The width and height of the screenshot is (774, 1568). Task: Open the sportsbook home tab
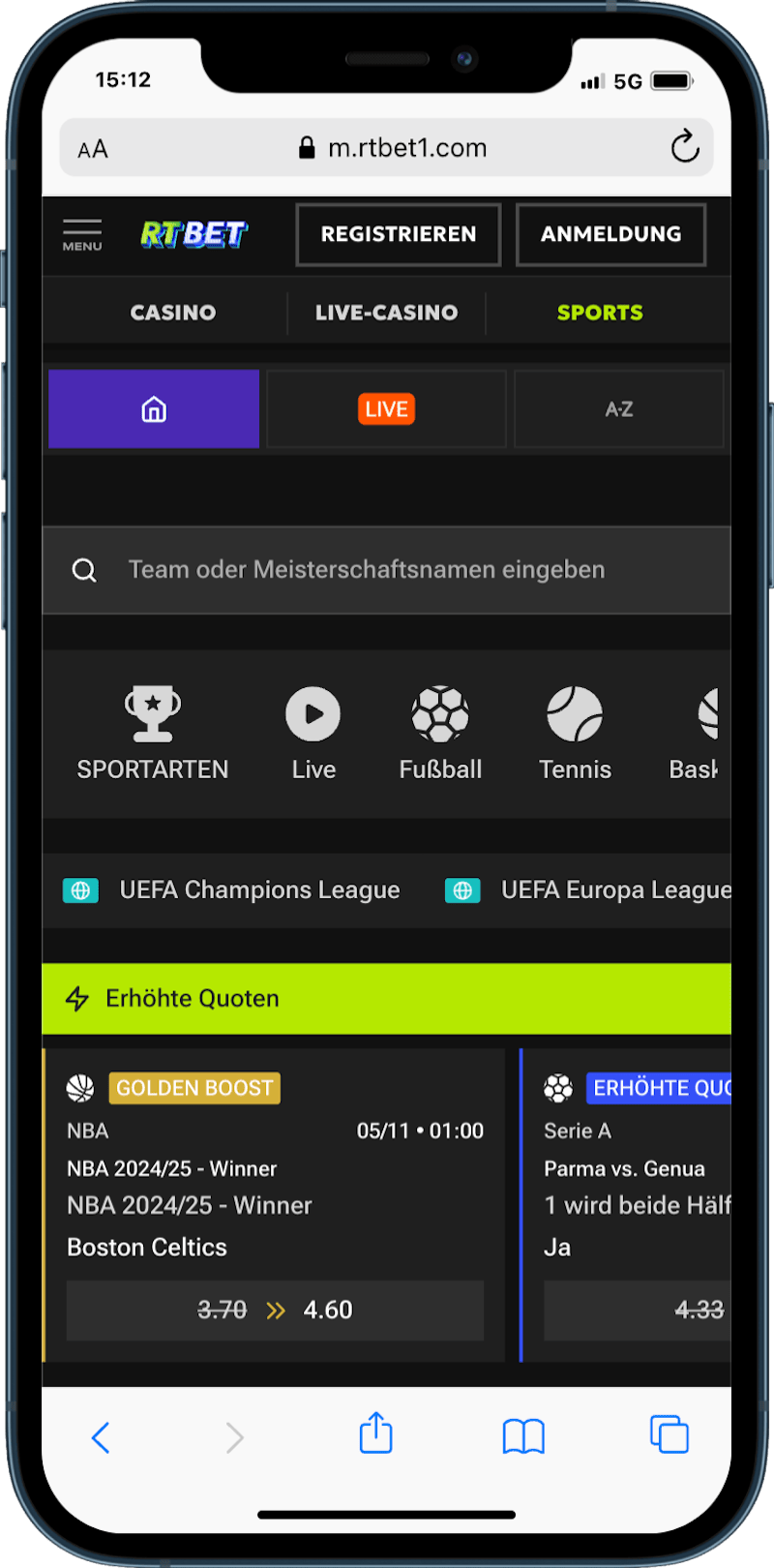coord(154,409)
